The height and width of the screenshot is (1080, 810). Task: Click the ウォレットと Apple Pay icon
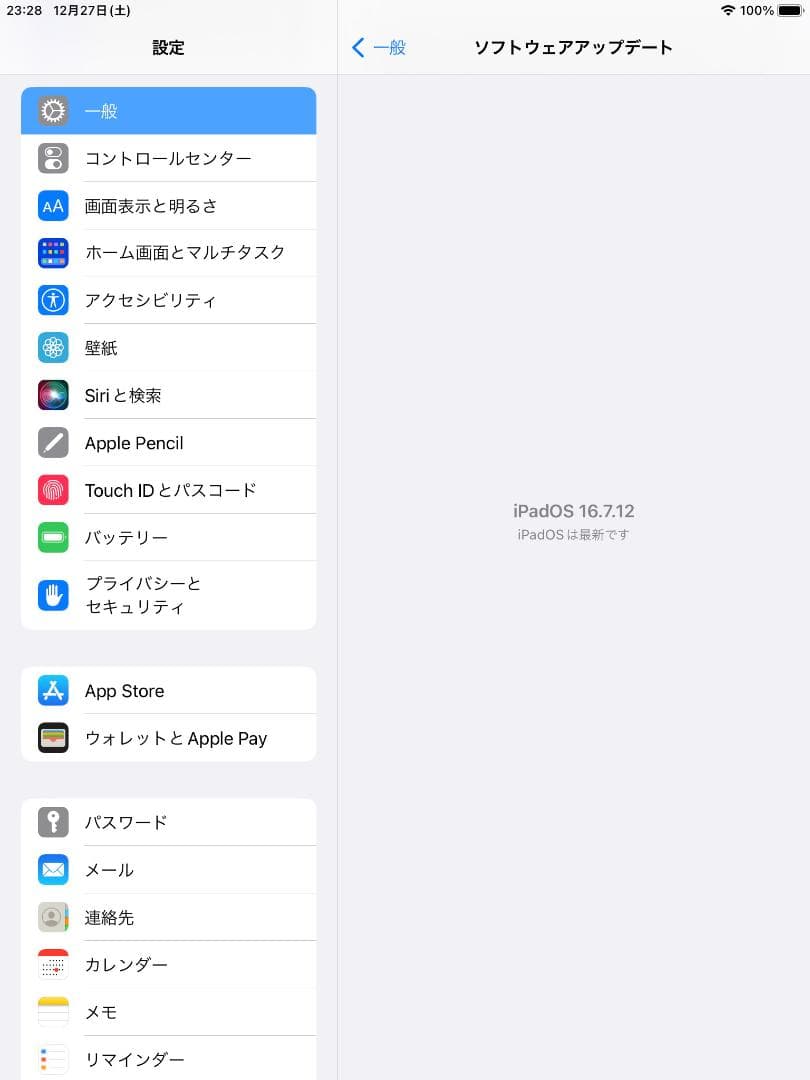[52, 738]
